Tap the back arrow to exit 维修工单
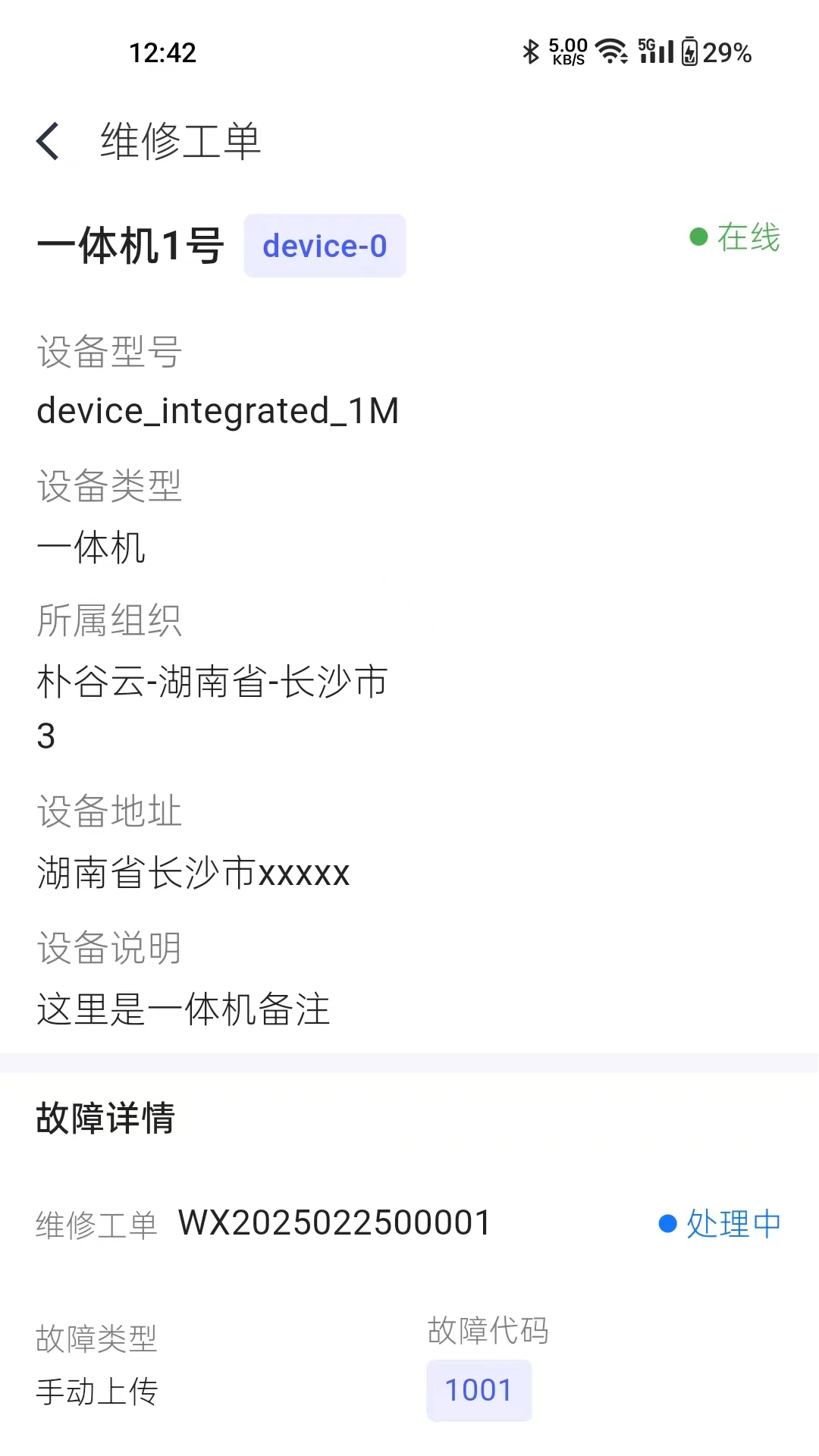Viewport: 819px width, 1456px height. click(x=48, y=141)
